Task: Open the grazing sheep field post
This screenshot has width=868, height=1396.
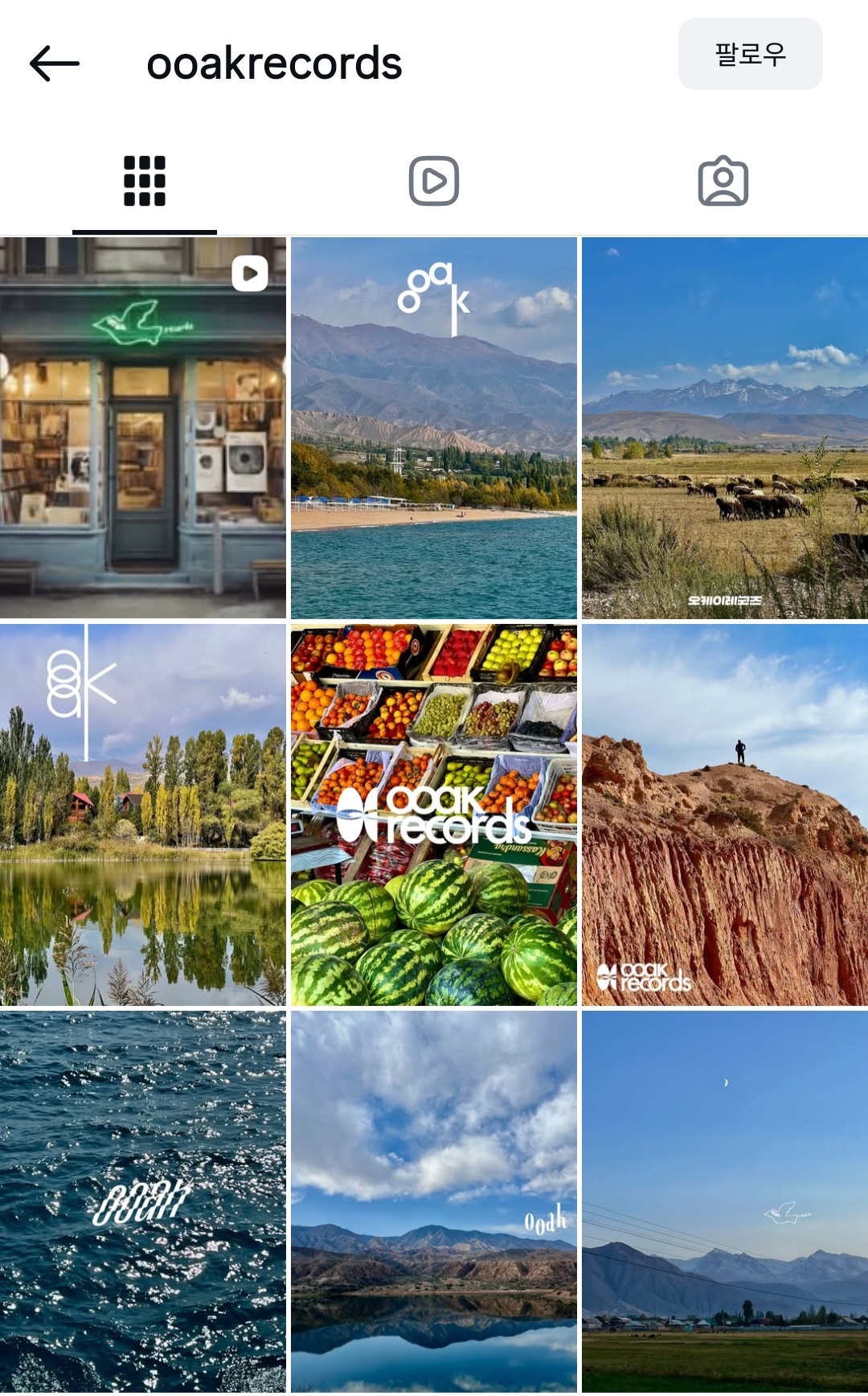Action: pos(725,428)
